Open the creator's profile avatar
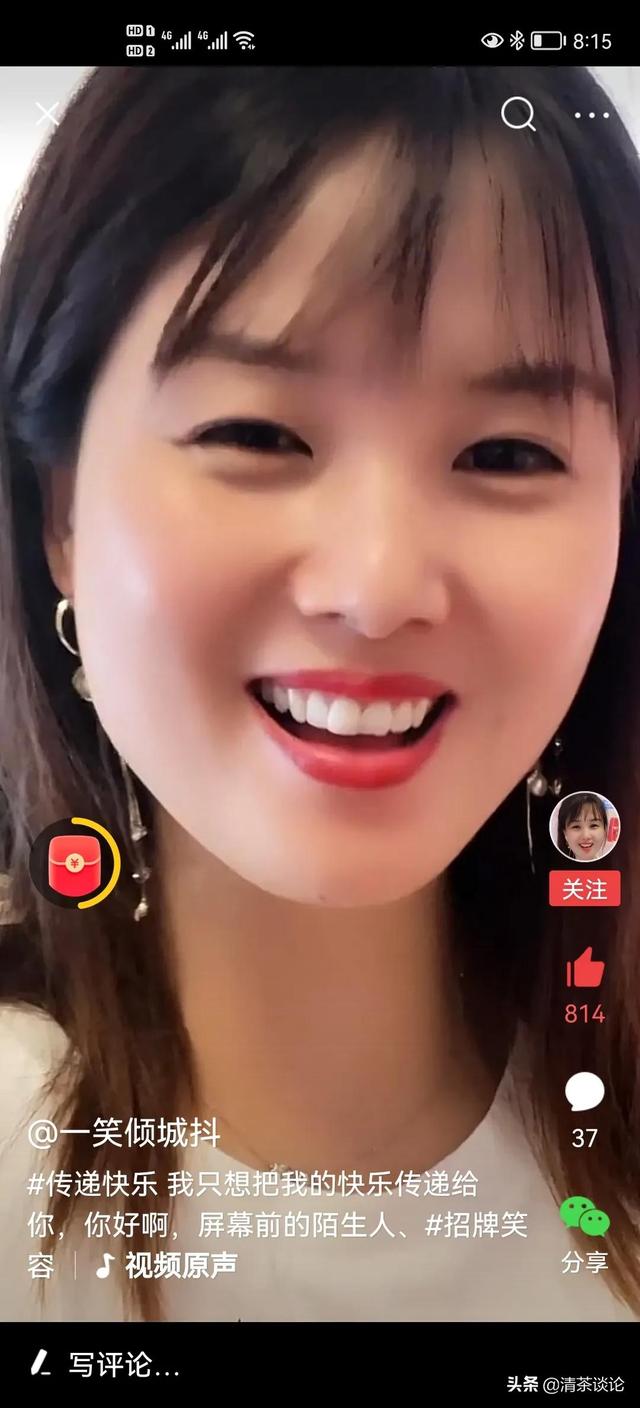The height and width of the screenshot is (1408, 640). pyautogui.click(x=584, y=827)
